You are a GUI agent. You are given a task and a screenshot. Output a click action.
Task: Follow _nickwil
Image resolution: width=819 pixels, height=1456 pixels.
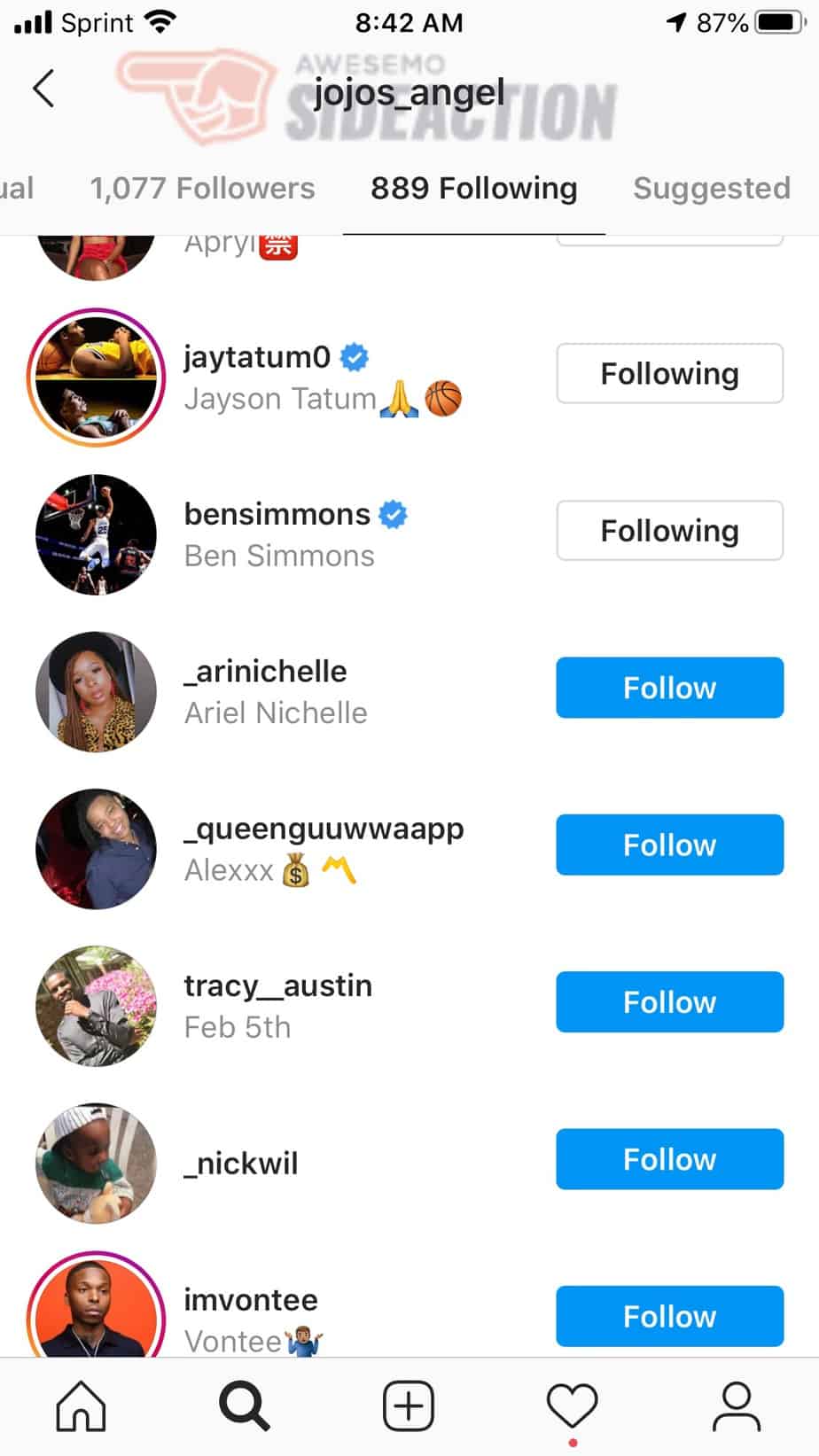tap(669, 1159)
